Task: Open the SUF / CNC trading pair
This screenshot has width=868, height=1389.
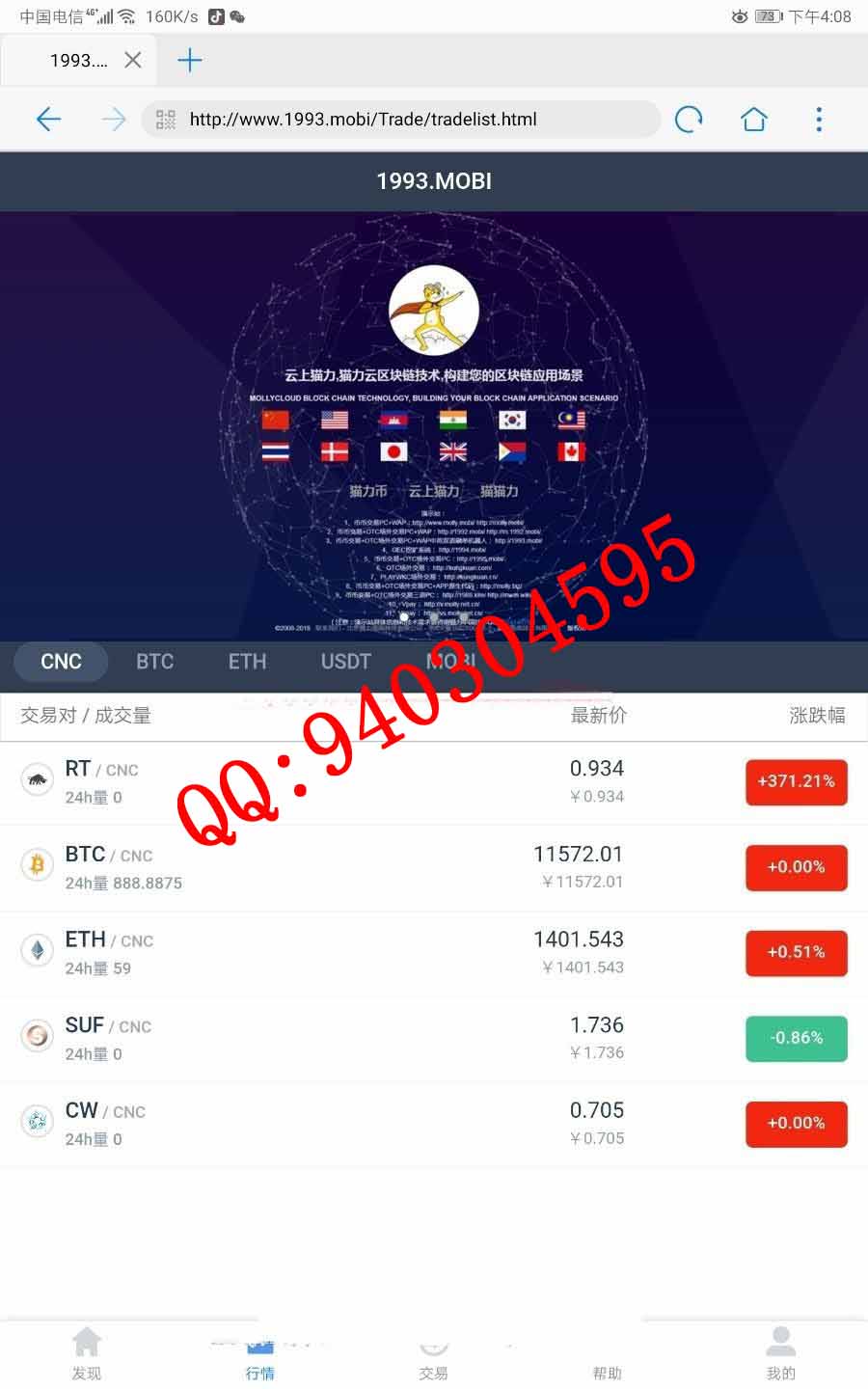Action: point(386,1038)
